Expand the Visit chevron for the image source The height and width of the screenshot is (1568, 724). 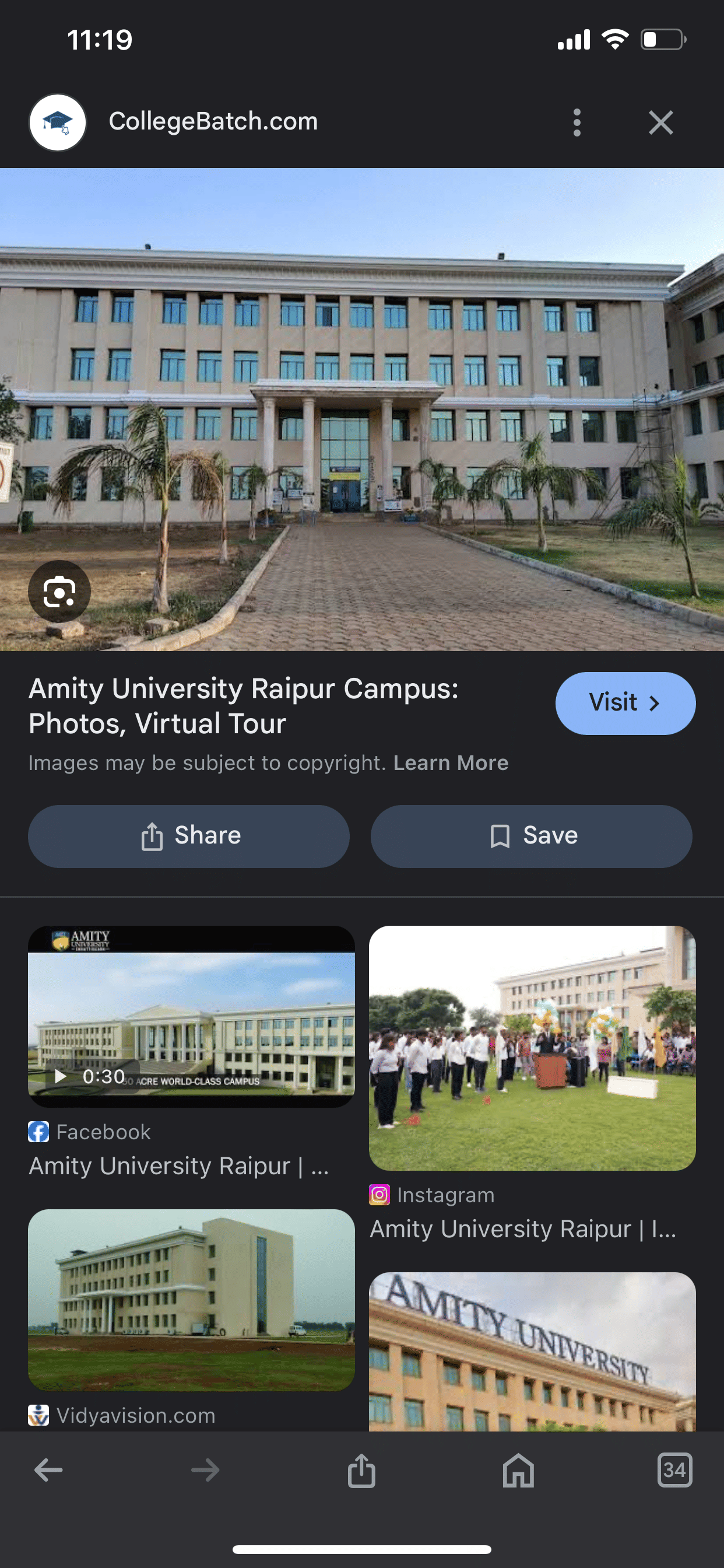coord(655,703)
